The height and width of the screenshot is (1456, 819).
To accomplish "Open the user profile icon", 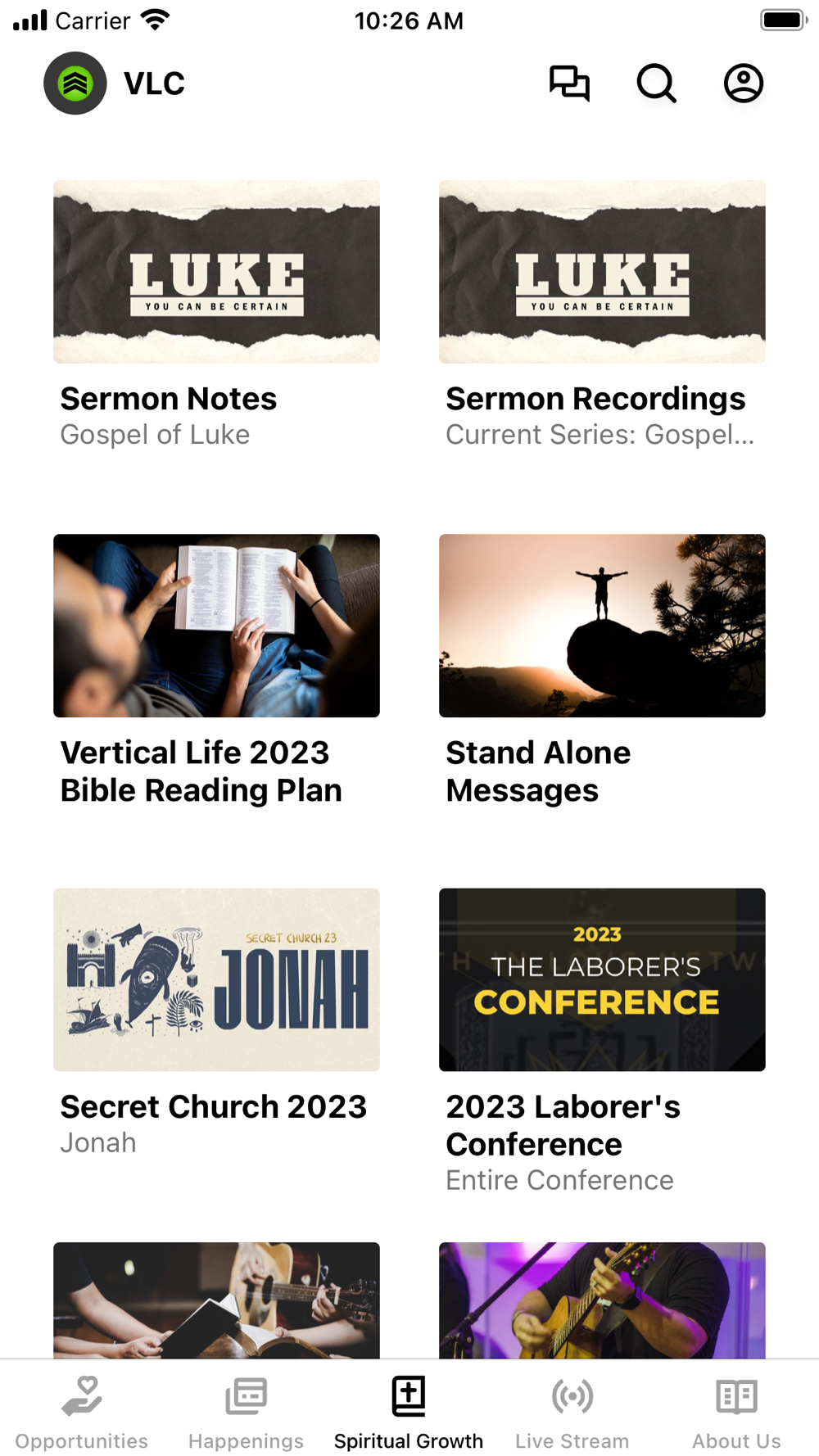I will (743, 84).
